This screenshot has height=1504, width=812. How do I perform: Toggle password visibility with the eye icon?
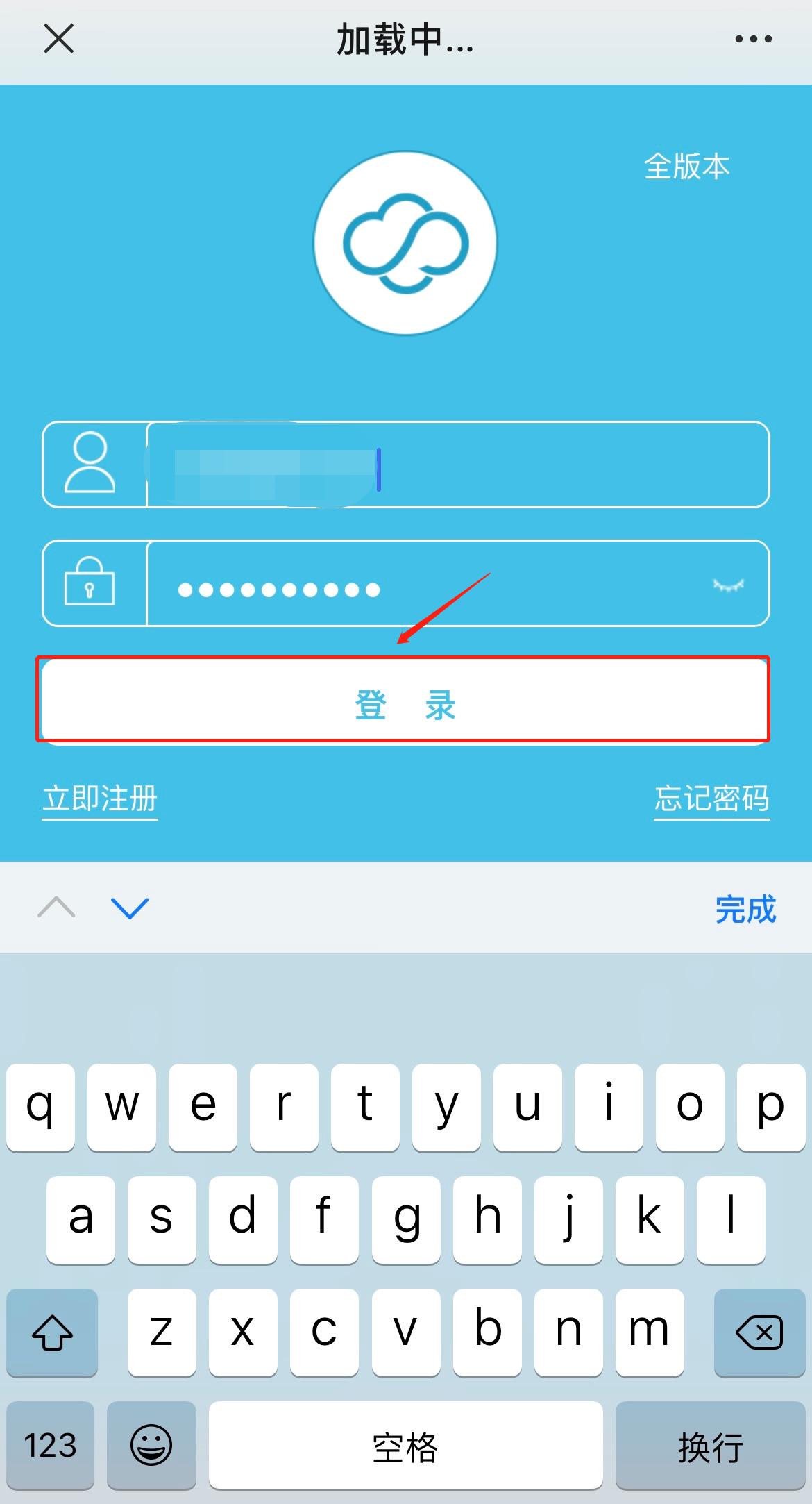(x=728, y=585)
